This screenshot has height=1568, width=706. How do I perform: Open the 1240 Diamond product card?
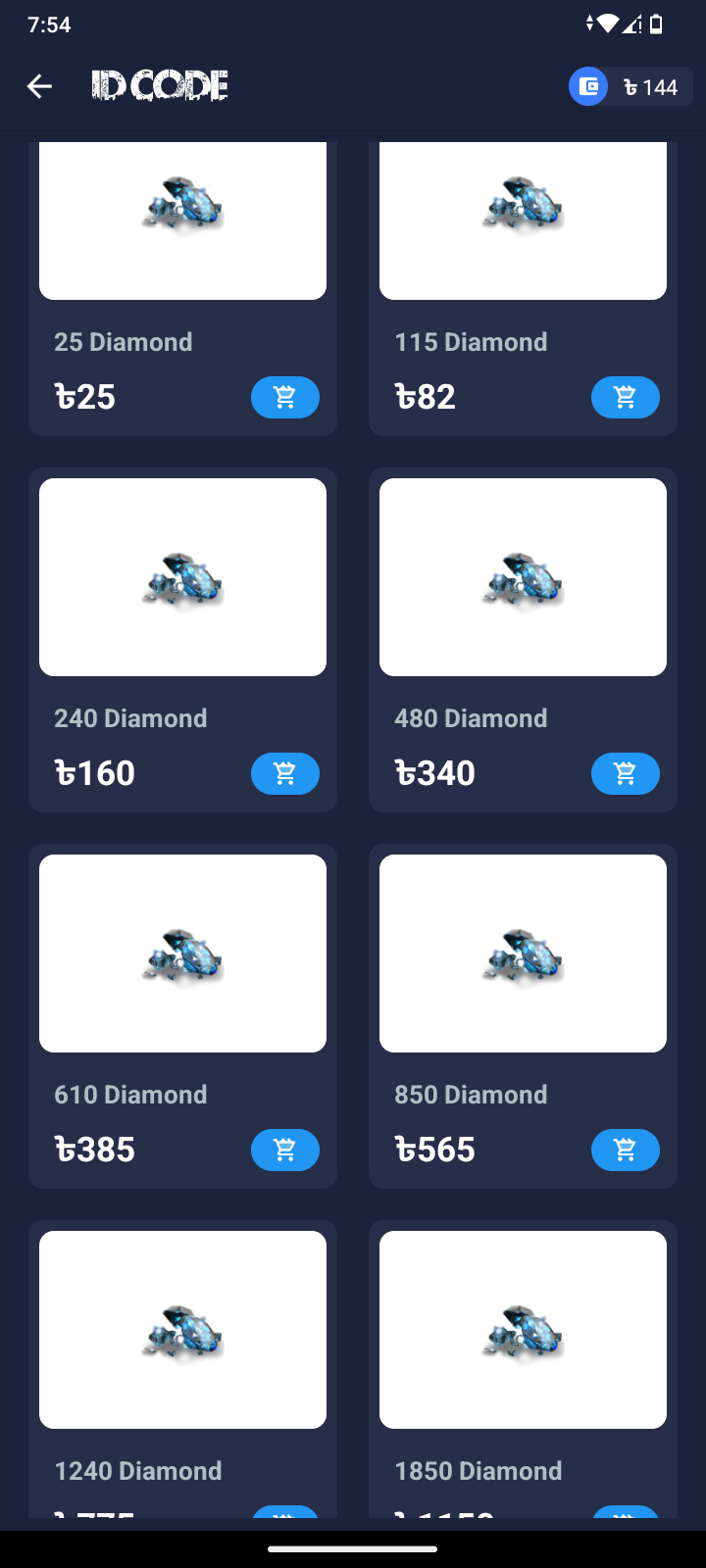pyautogui.click(x=182, y=1369)
